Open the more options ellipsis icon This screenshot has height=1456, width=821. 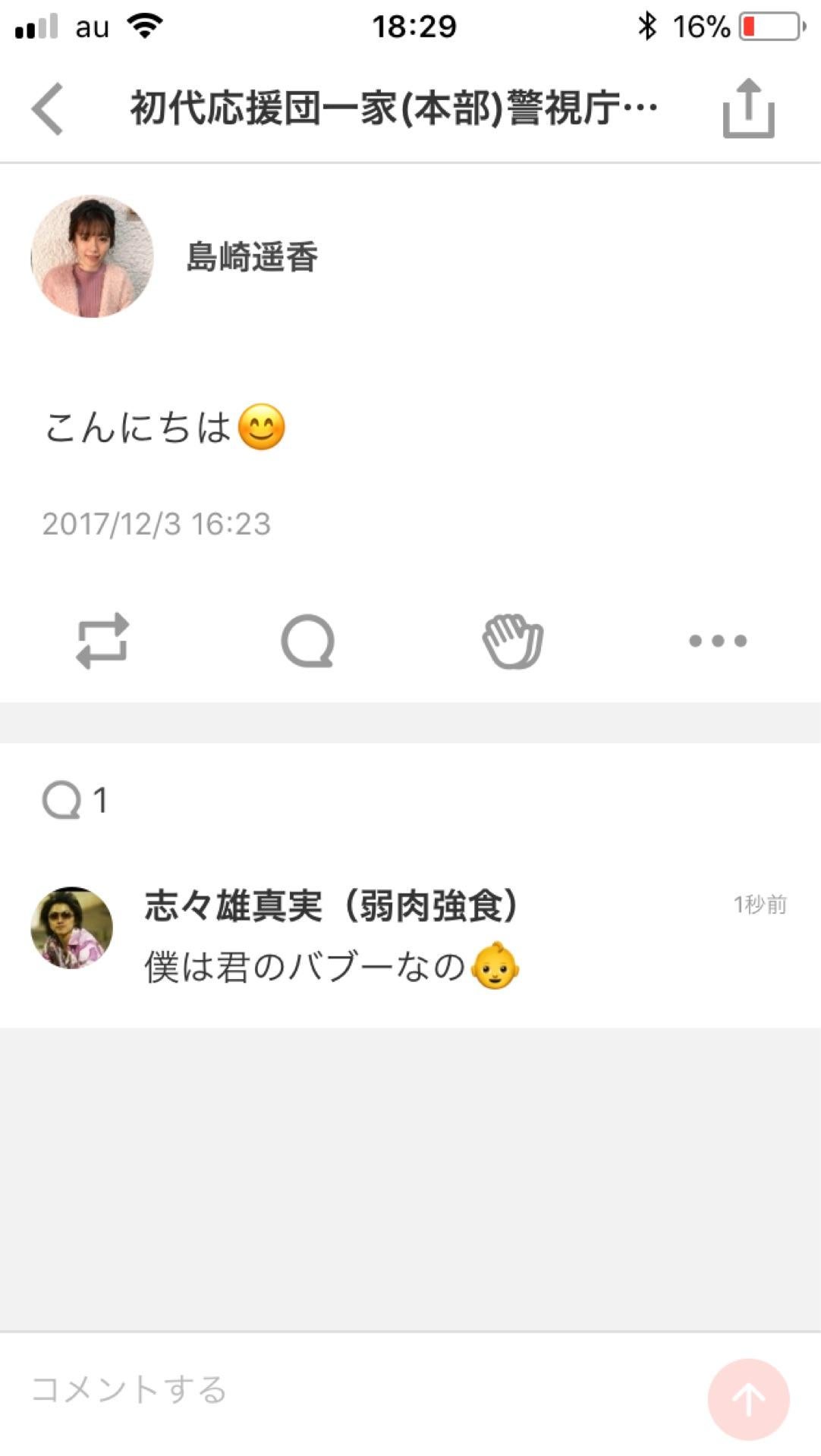(716, 641)
